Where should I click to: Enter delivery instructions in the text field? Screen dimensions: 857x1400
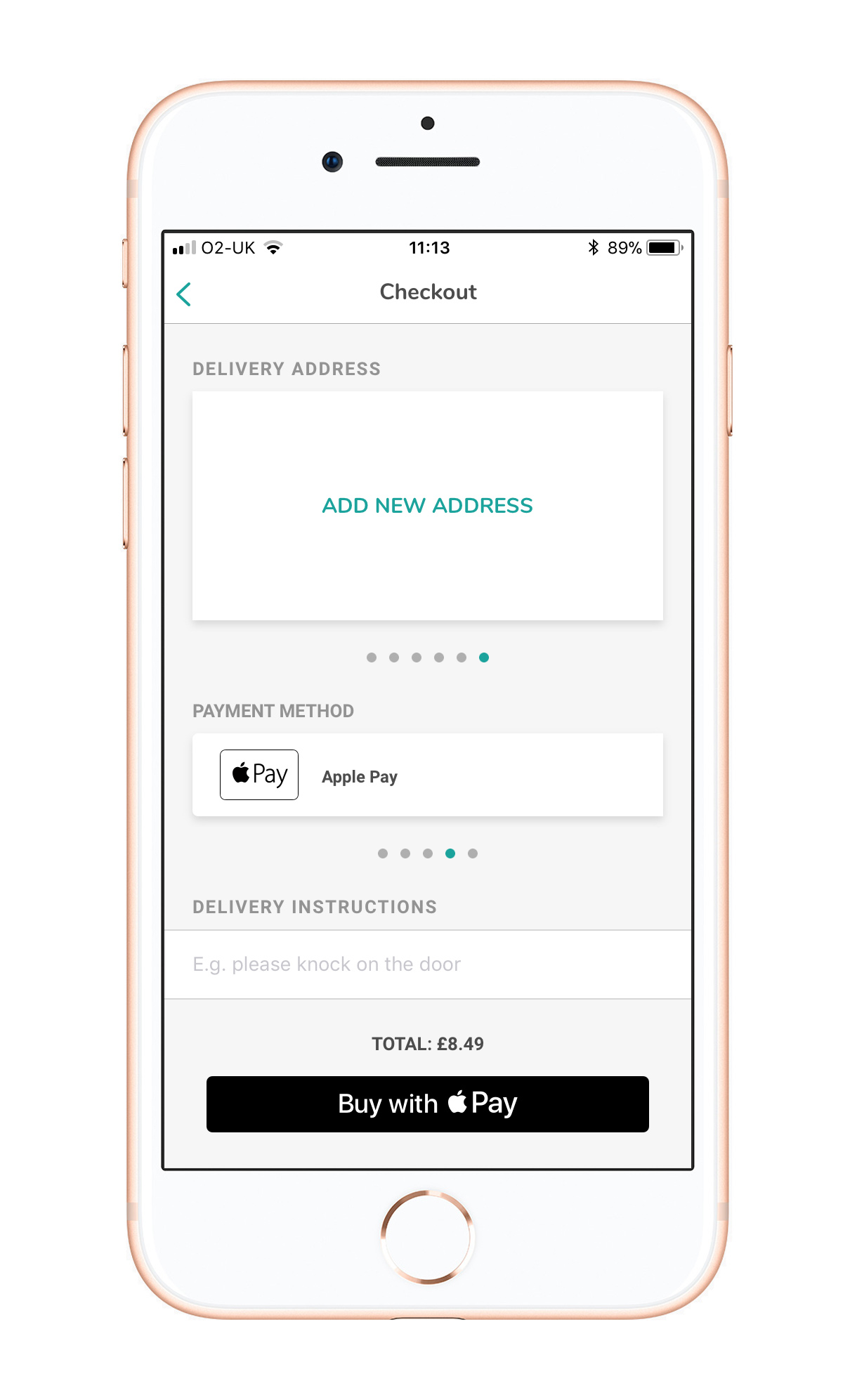[427, 964]
